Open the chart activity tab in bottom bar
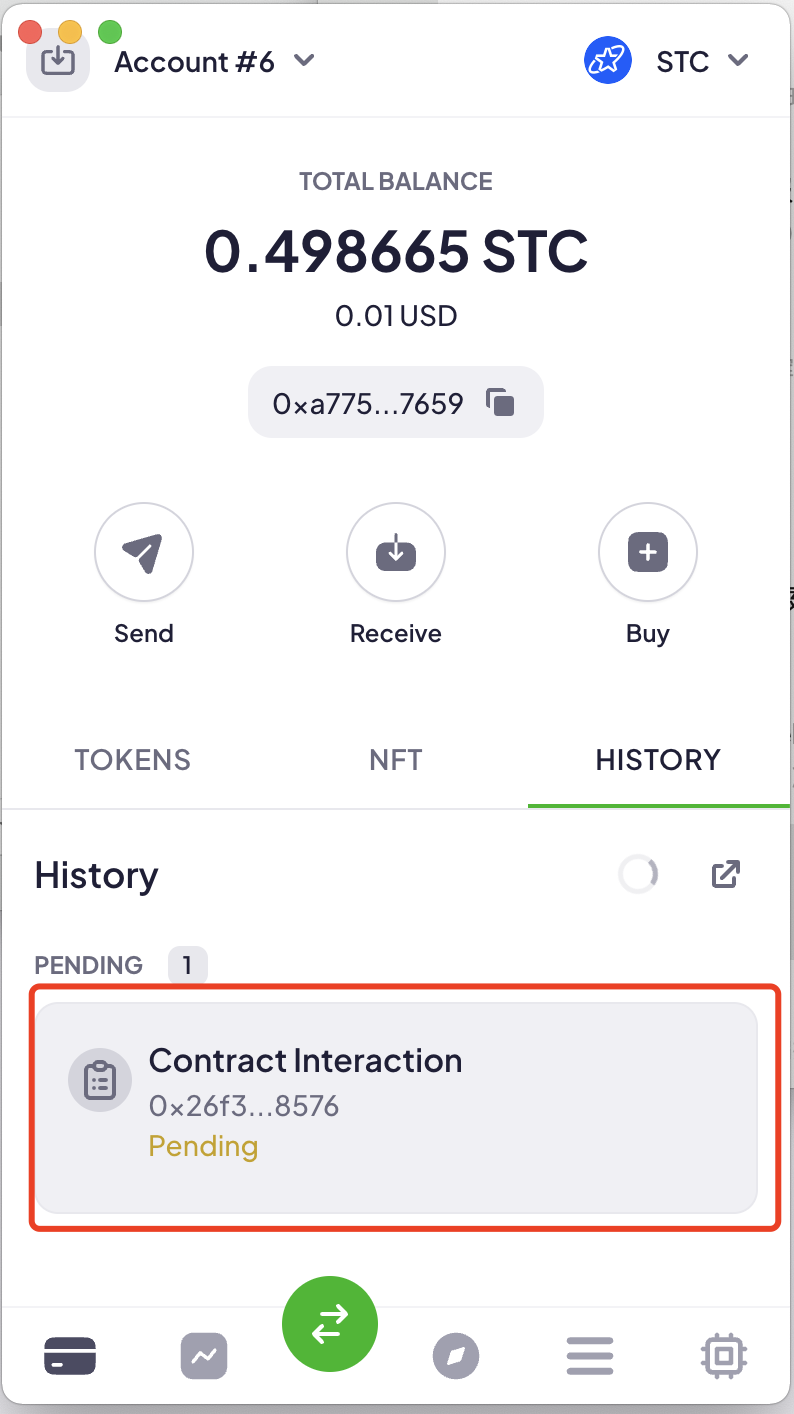The width and height of the screenshot is (794, 1414). (x=204, y=1356)
